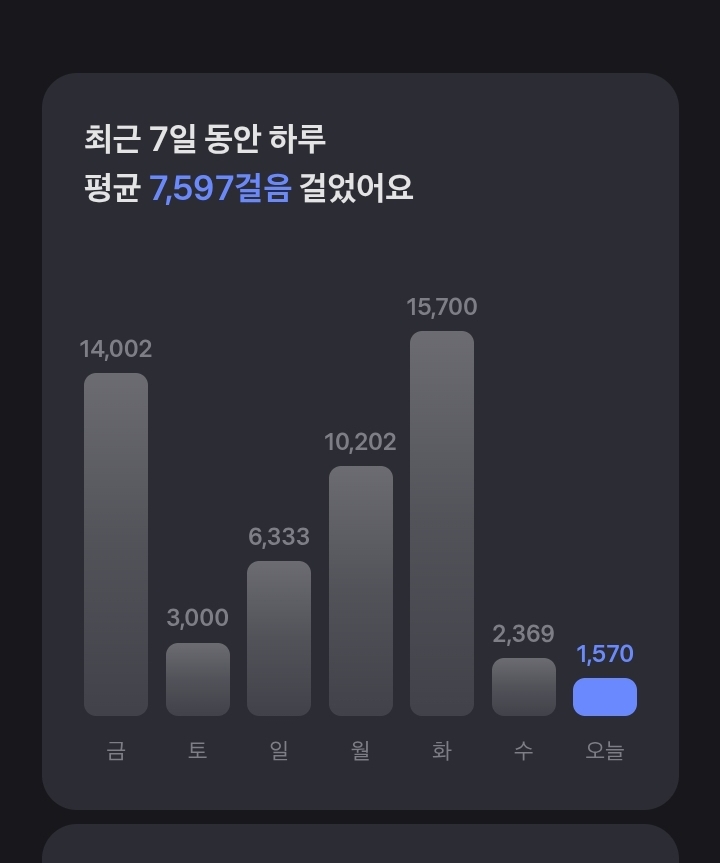Select the 화 bar showing 15,700 steps
This screenshot has height=863, width=720.
(442, 523)
